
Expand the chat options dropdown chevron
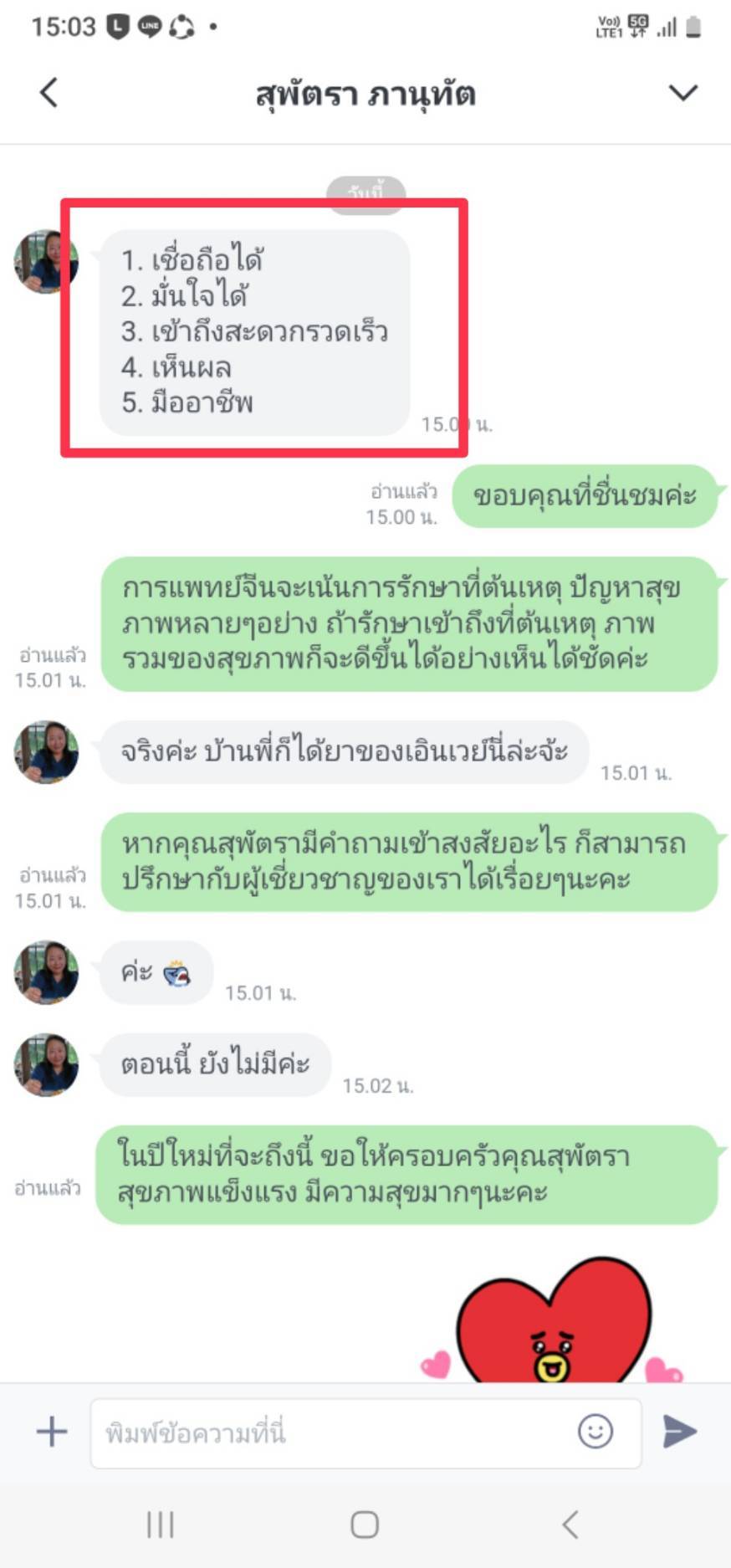(x=683, y=92)
